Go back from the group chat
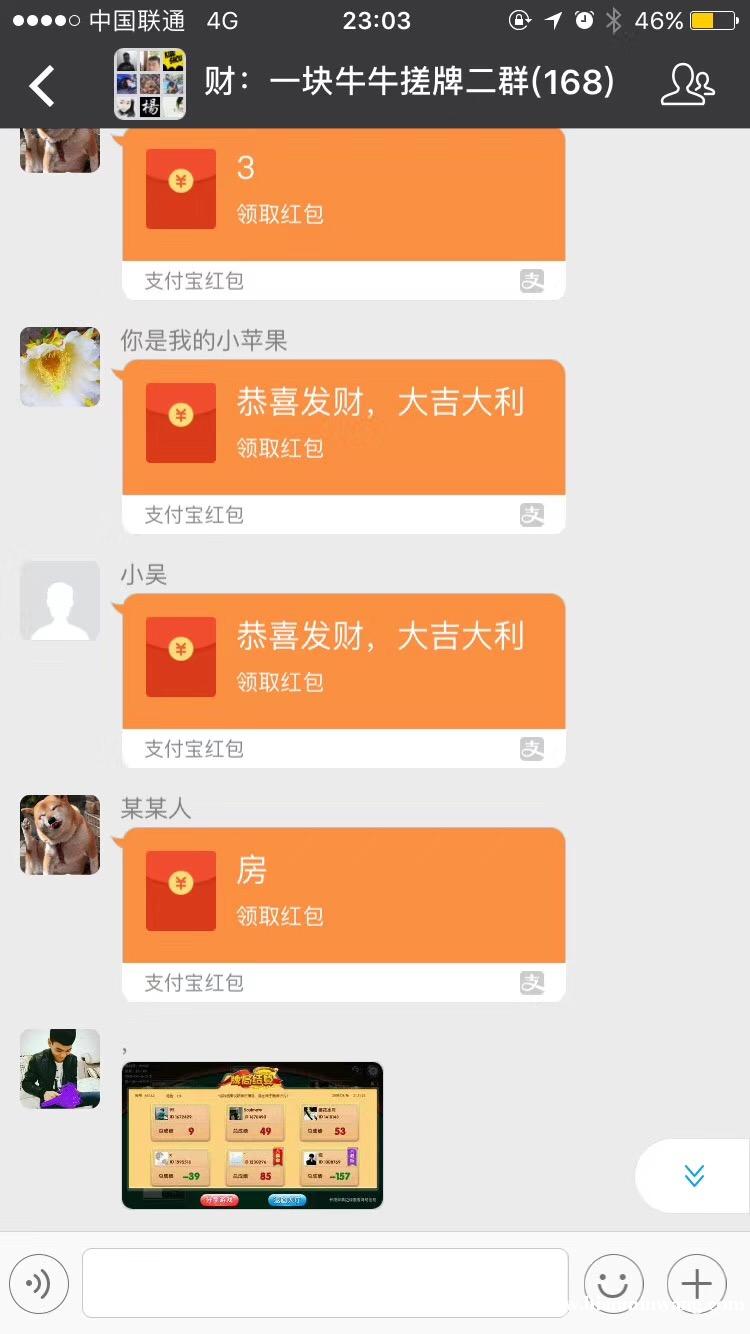The width and height of the screenshot is (750, 1334). [x=42, y=85]
